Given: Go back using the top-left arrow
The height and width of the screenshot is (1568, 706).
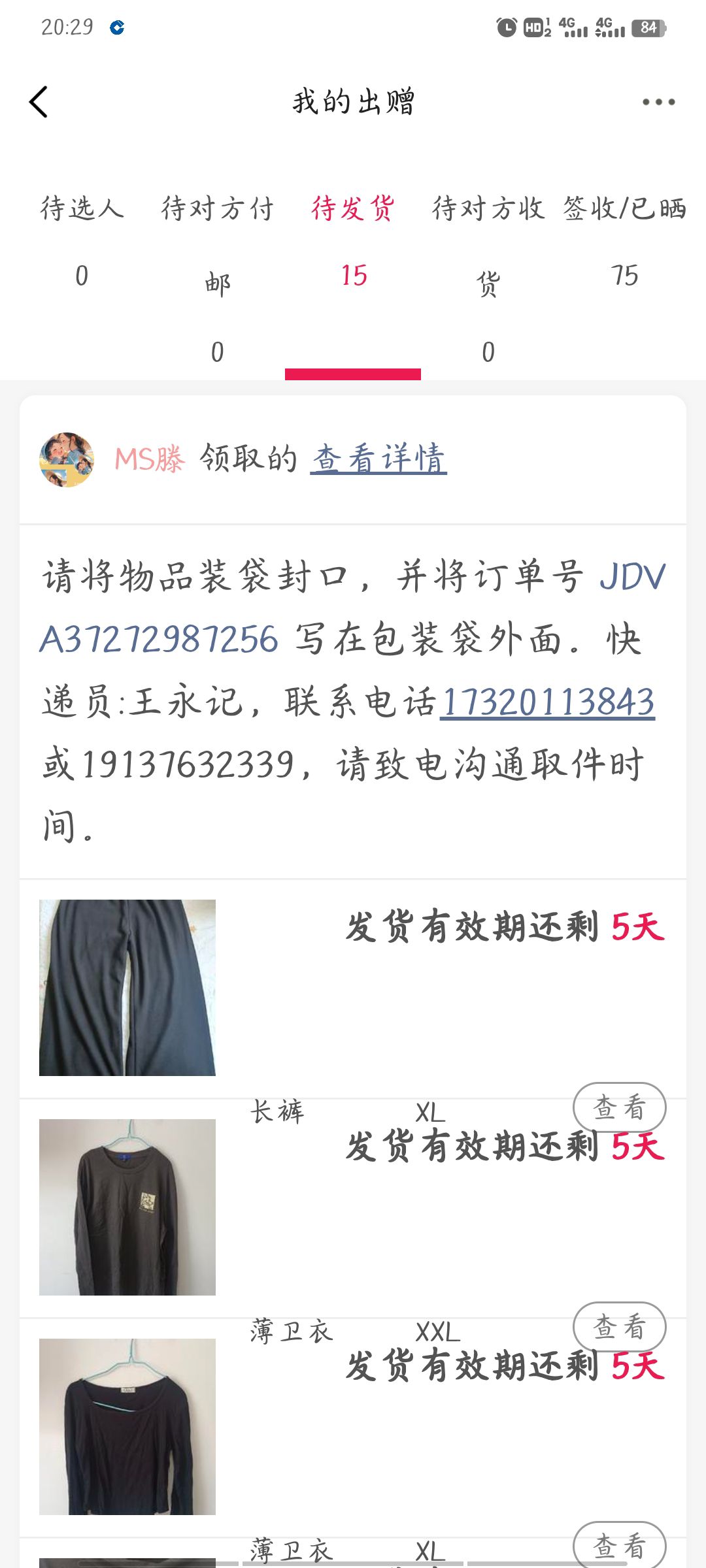Looking at the screenshot, I should [39, 102].
